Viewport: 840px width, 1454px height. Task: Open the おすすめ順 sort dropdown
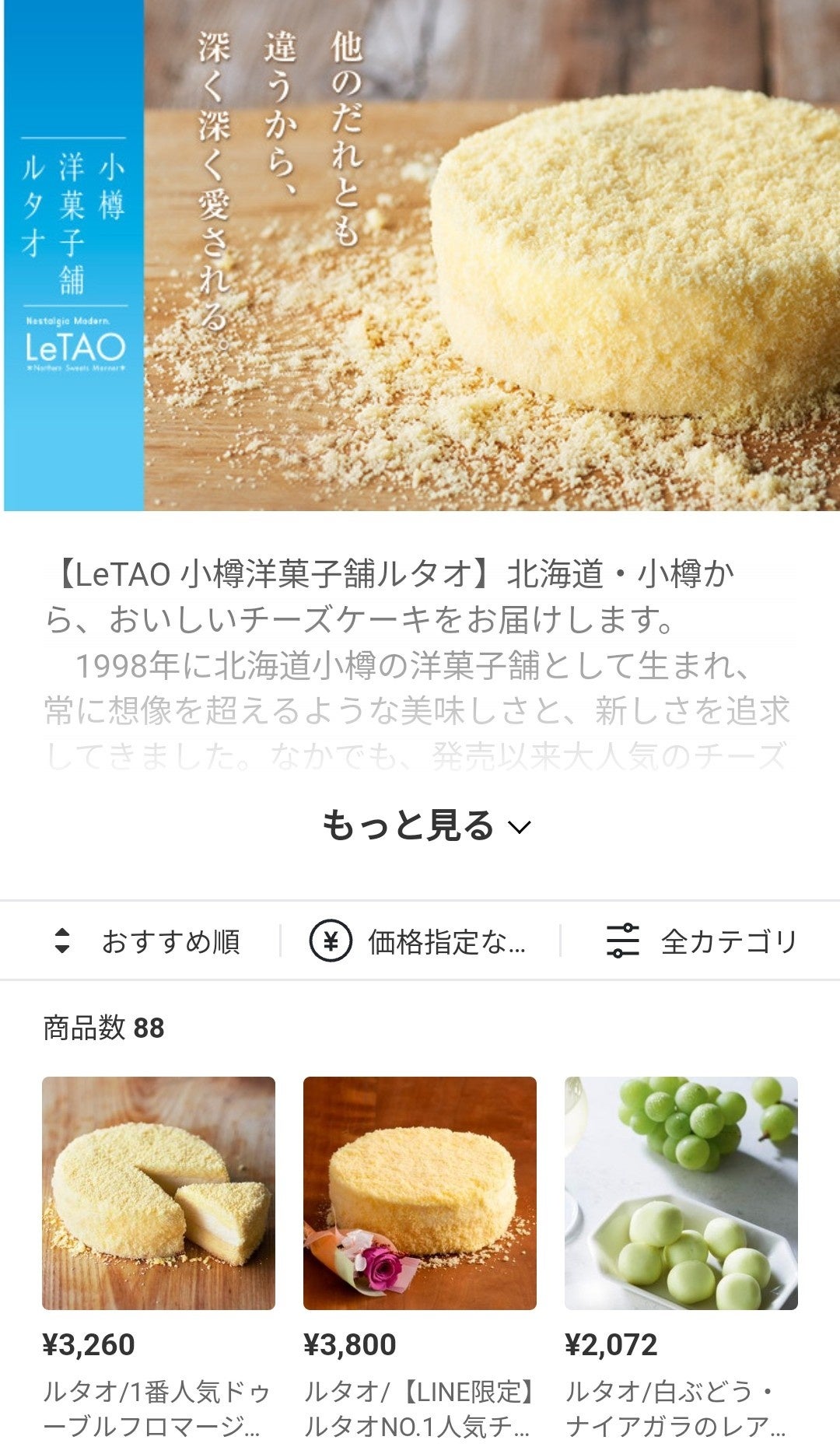148,941
